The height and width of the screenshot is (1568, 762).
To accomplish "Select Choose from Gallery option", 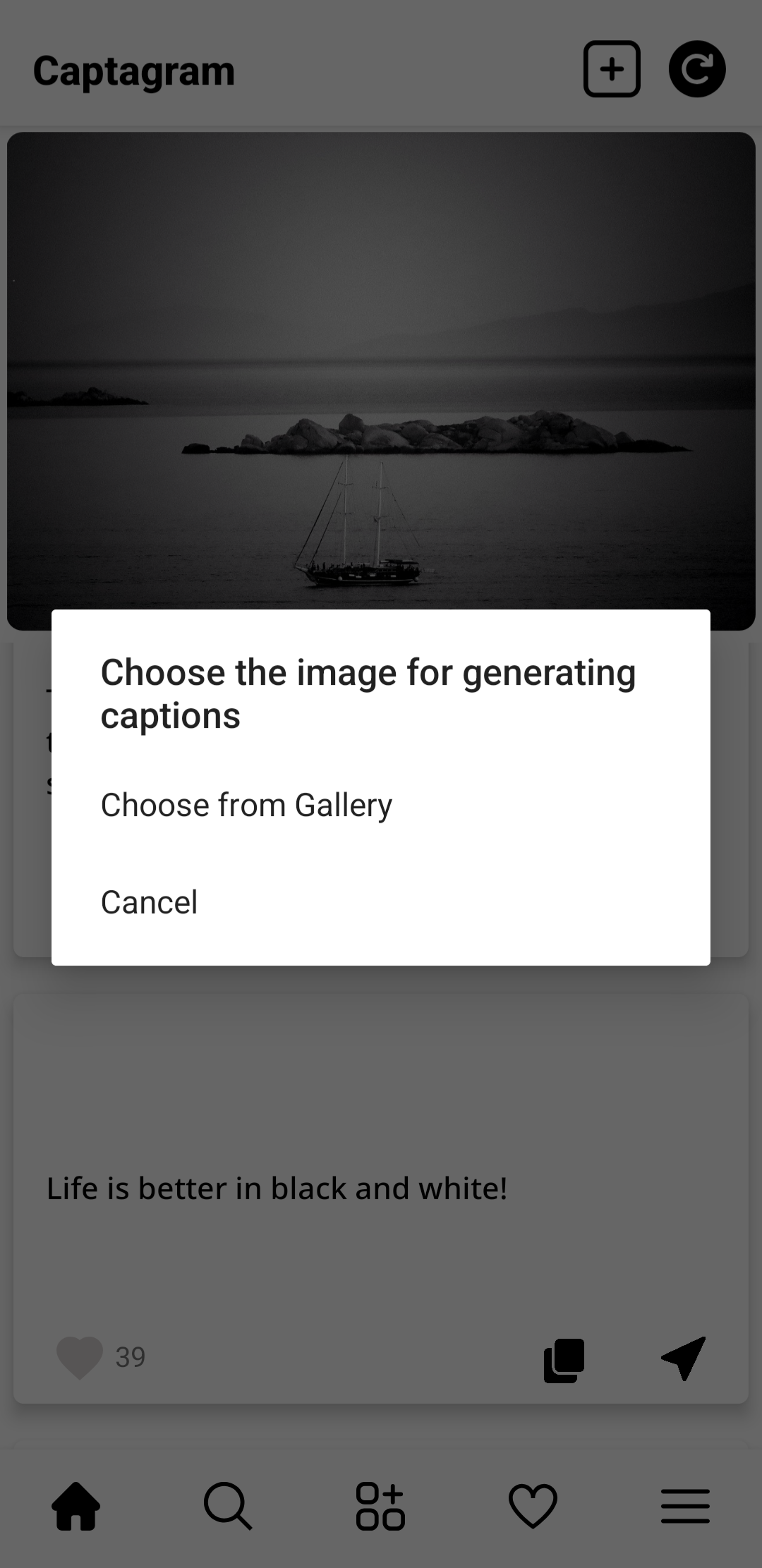I will coord(246,805).
